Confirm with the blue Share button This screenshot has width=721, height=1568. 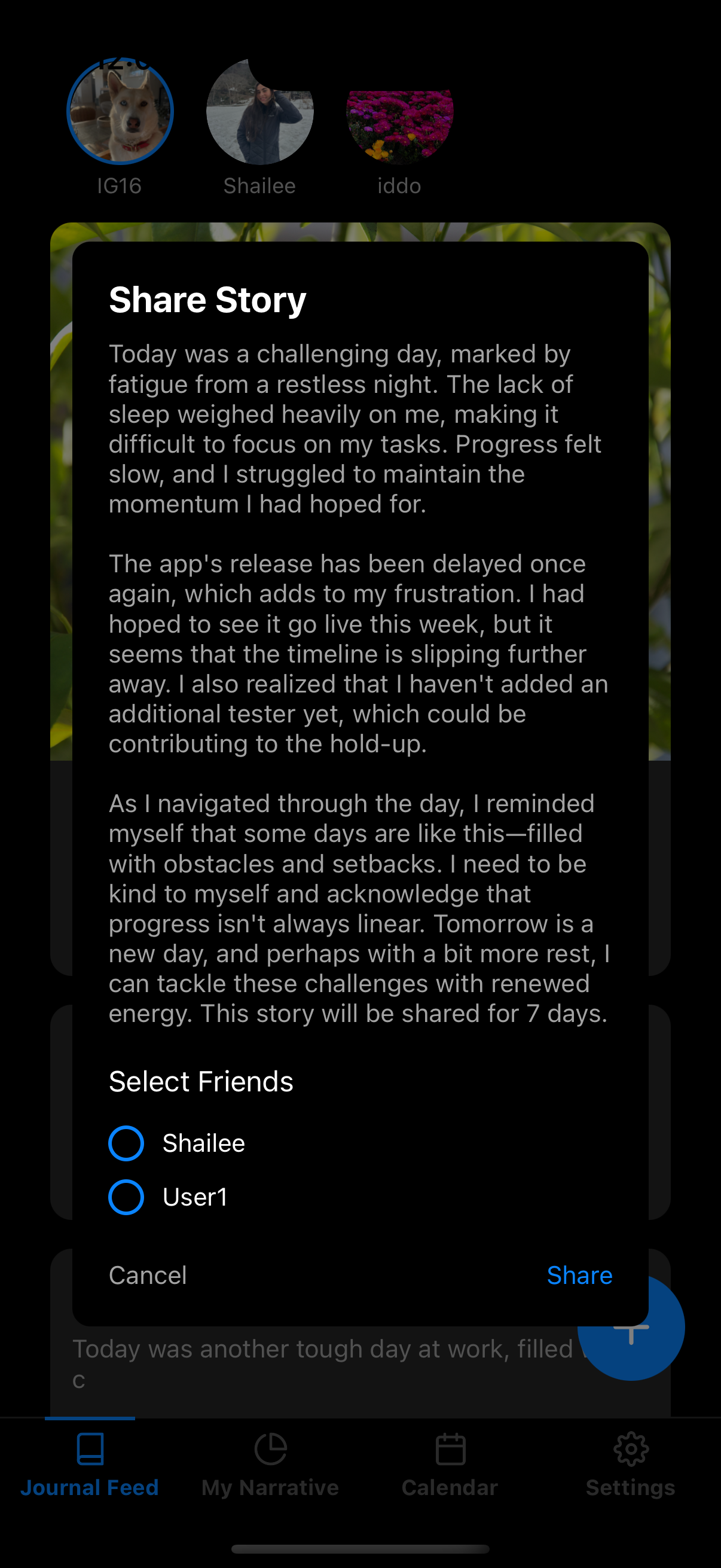click(579, 1275)
